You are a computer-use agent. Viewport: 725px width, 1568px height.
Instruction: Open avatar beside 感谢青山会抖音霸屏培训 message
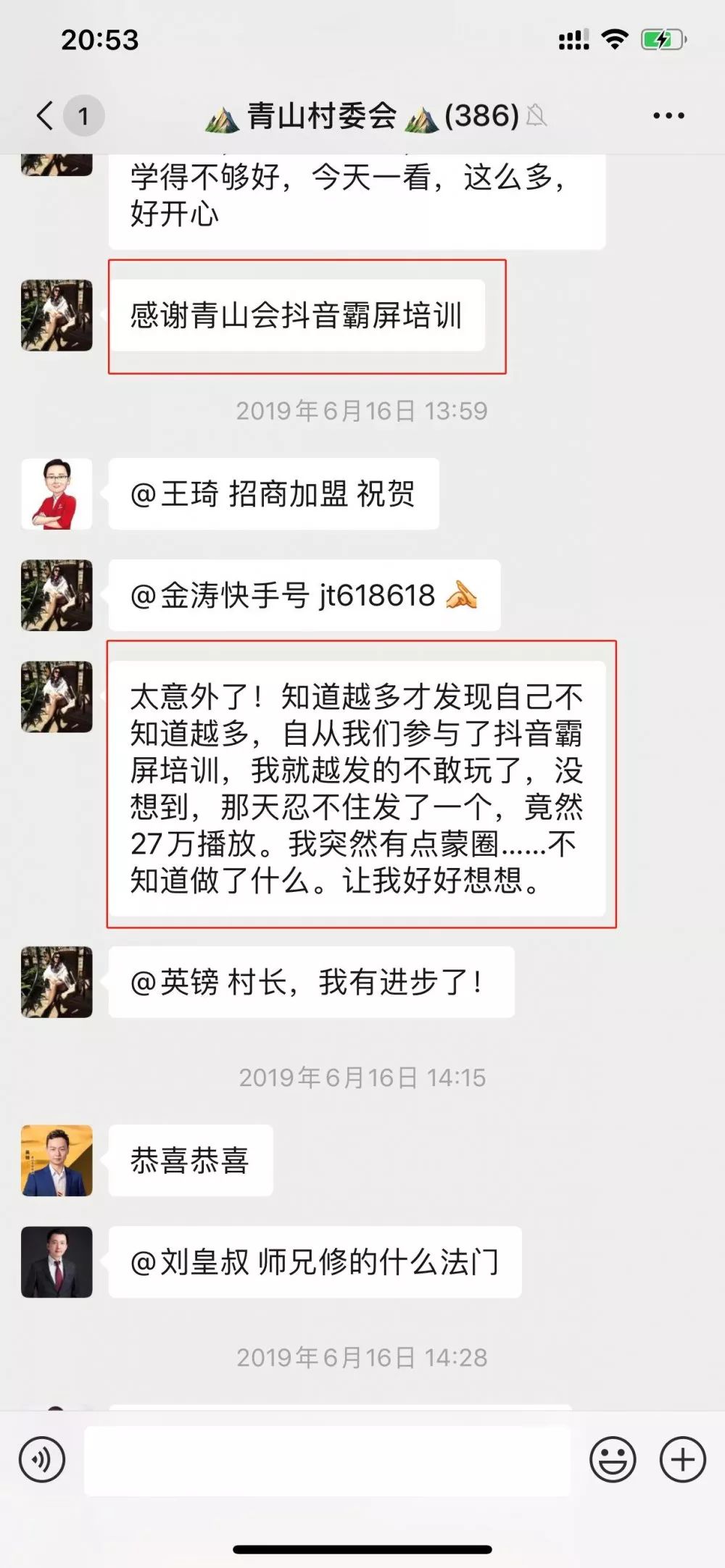tap(57, 316)
